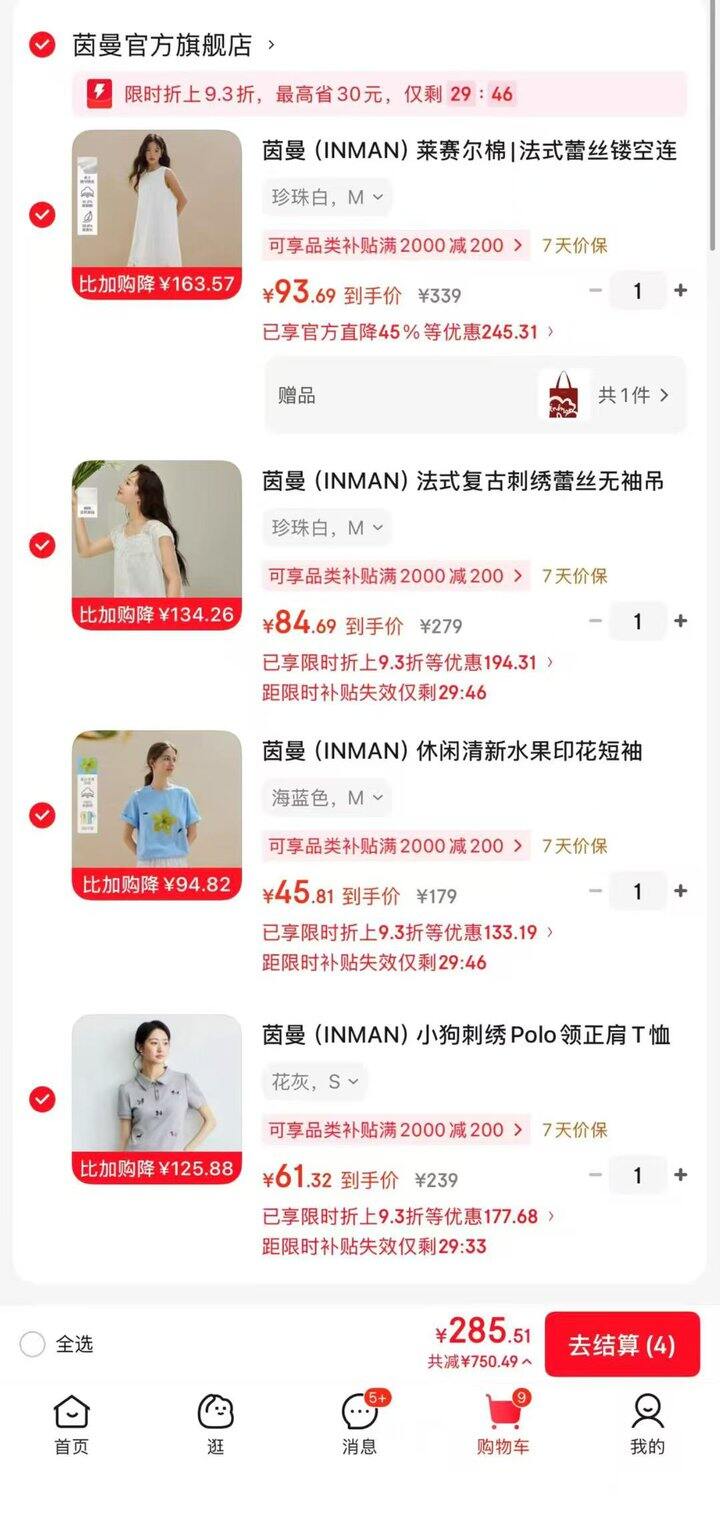Tap 去结算 (4) to check out
Screen dimensions: 720x1519
pos(622,1345)
